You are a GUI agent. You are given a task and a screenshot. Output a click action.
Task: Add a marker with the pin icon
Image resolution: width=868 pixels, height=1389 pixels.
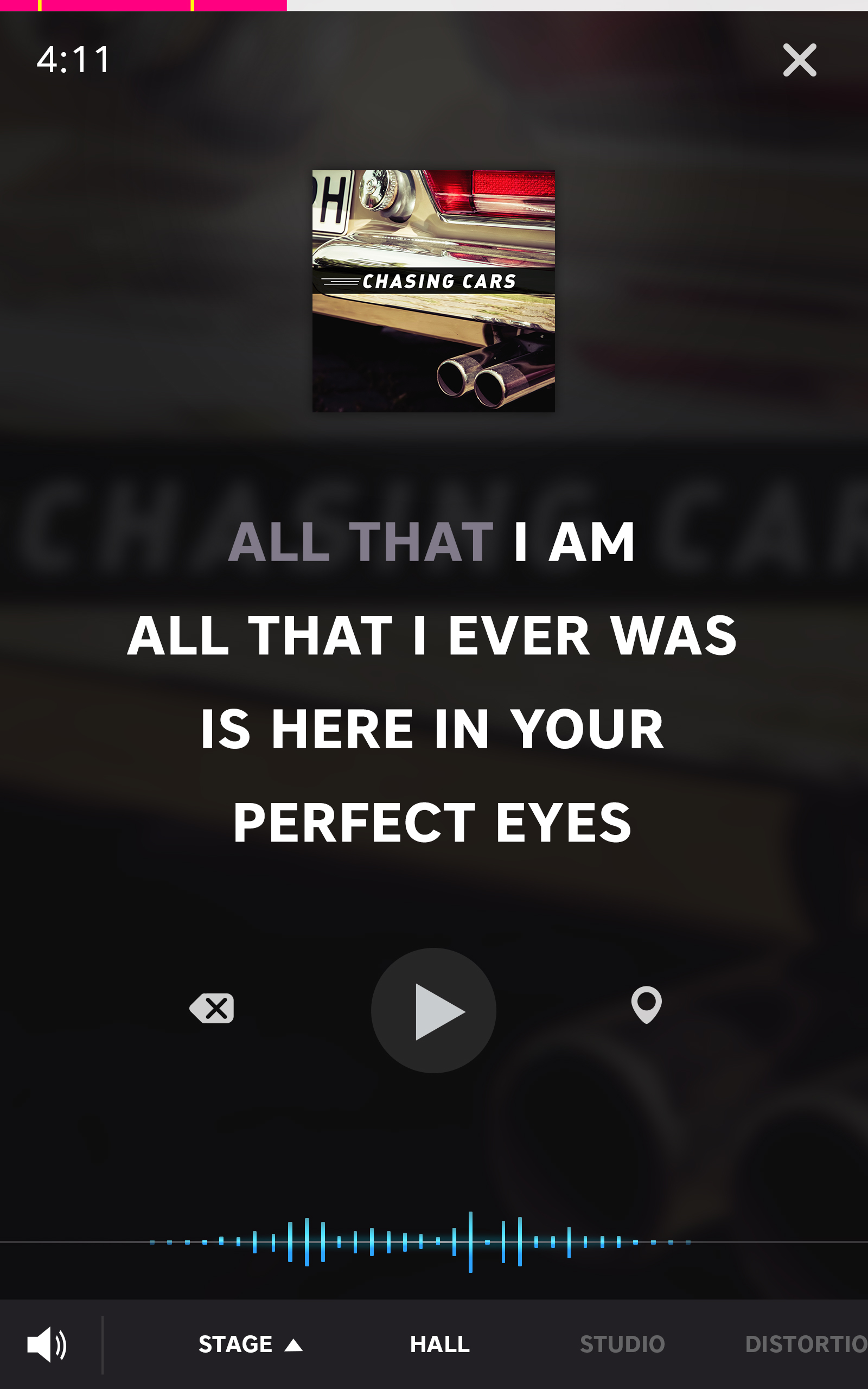coord(647,1004)
